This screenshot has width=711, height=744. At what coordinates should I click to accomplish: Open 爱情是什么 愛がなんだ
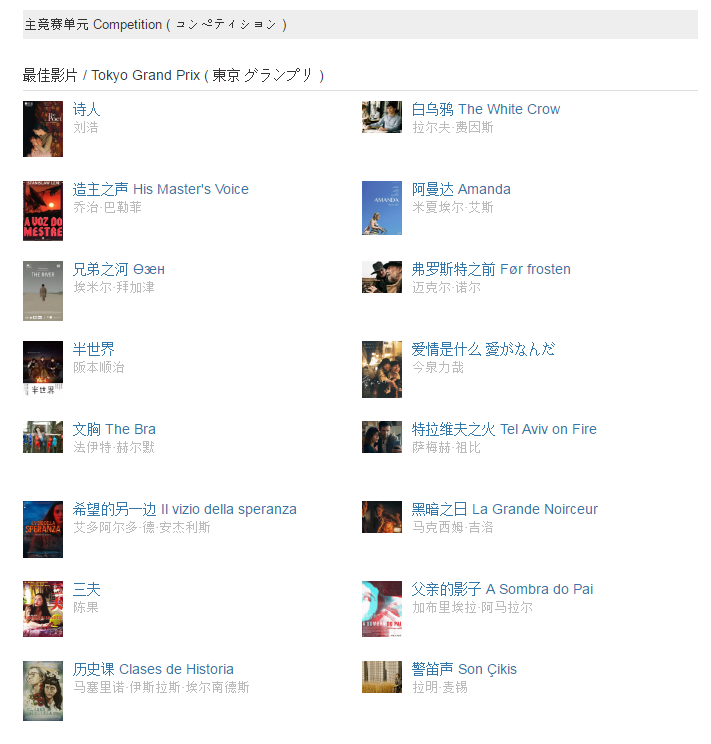pos(483,349)
